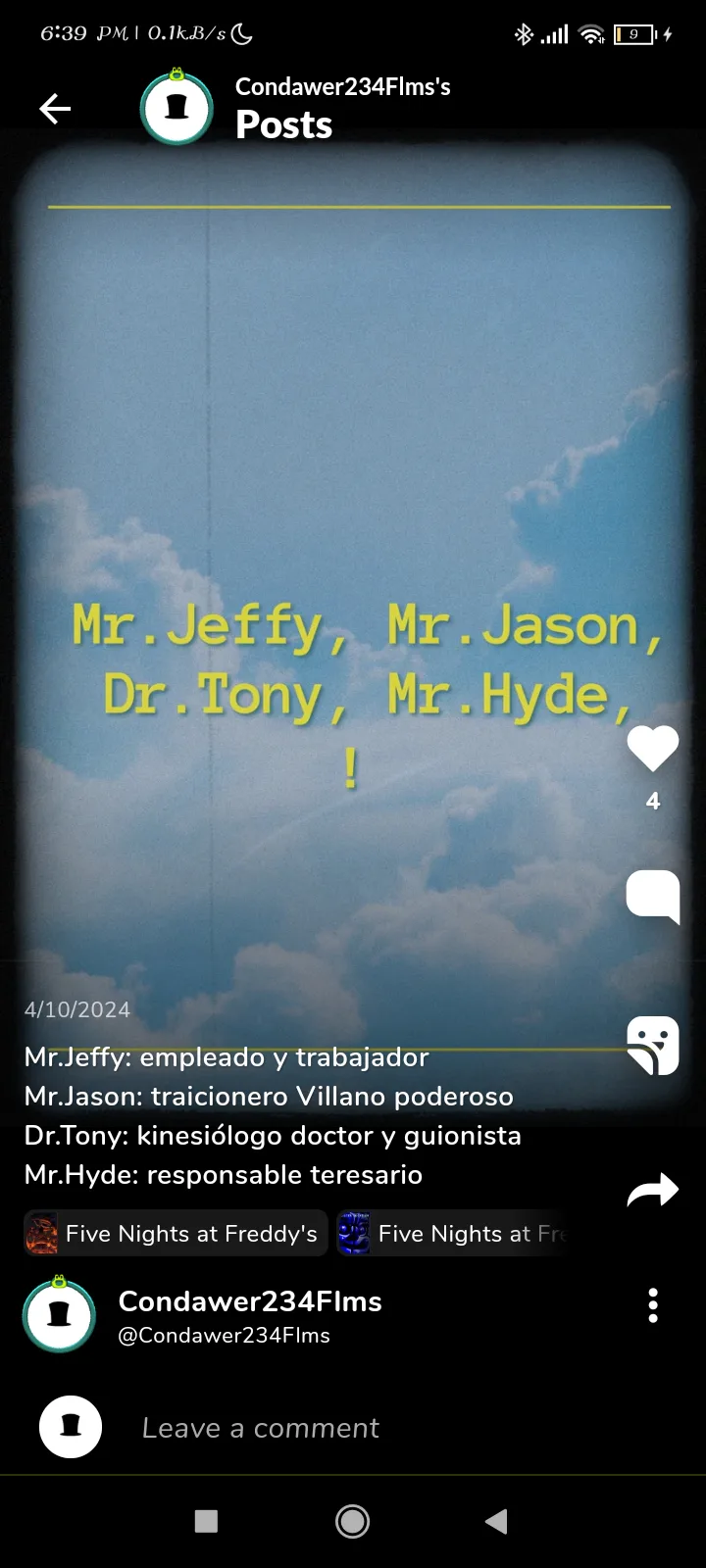Open the three-dot overflow menu
Image resolution: width=706 pixels, height=1568 pixels.
point(653,1305)
